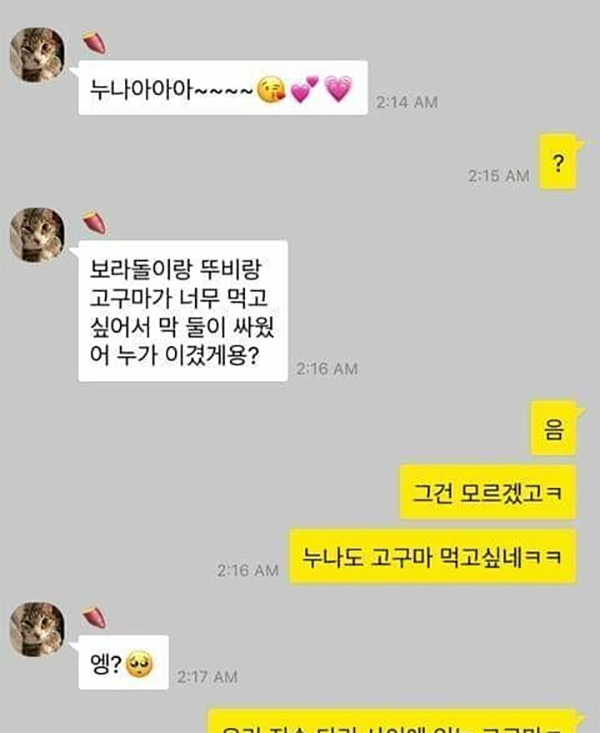Open sender's profile photo beside 보라돌이랑 뚜비랑 message
The image size is (600, 733).
coord(37,236)
